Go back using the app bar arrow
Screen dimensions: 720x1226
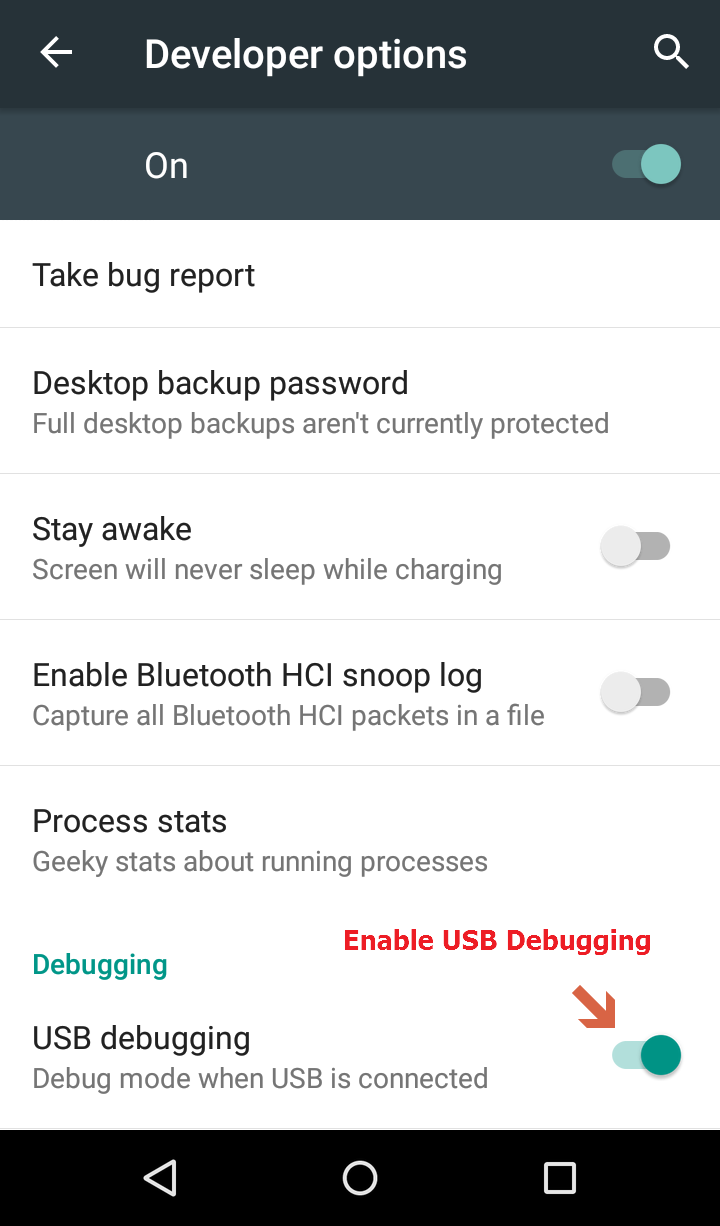[56, 53]
